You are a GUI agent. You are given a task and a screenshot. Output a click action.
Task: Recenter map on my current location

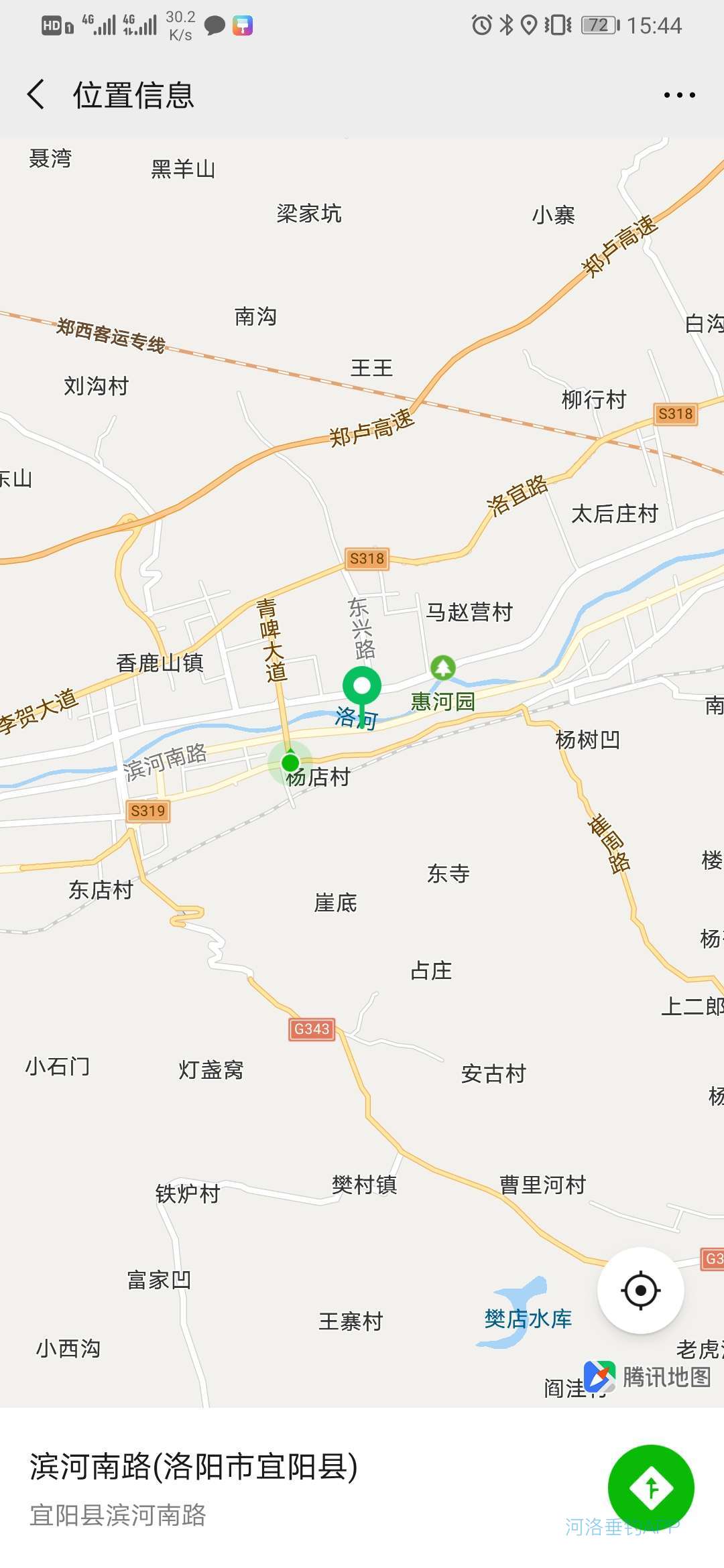coord(640,1290)
